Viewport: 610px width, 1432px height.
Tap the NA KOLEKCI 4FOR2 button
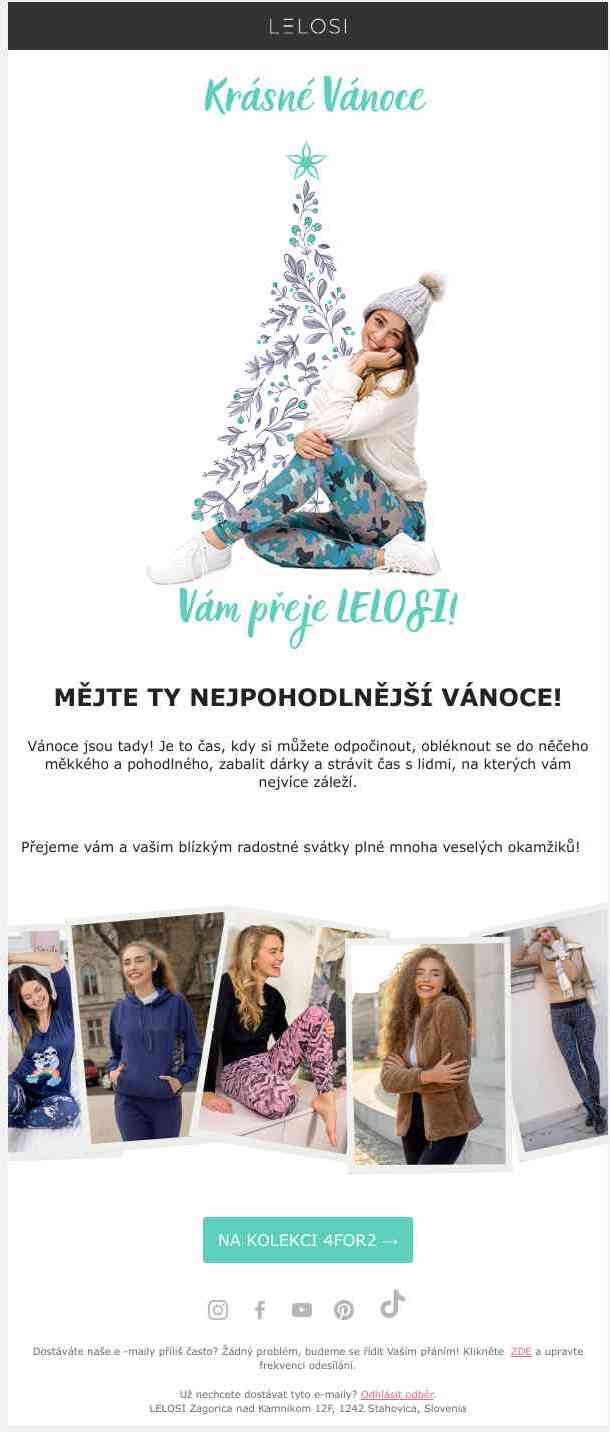(307, 1240)
